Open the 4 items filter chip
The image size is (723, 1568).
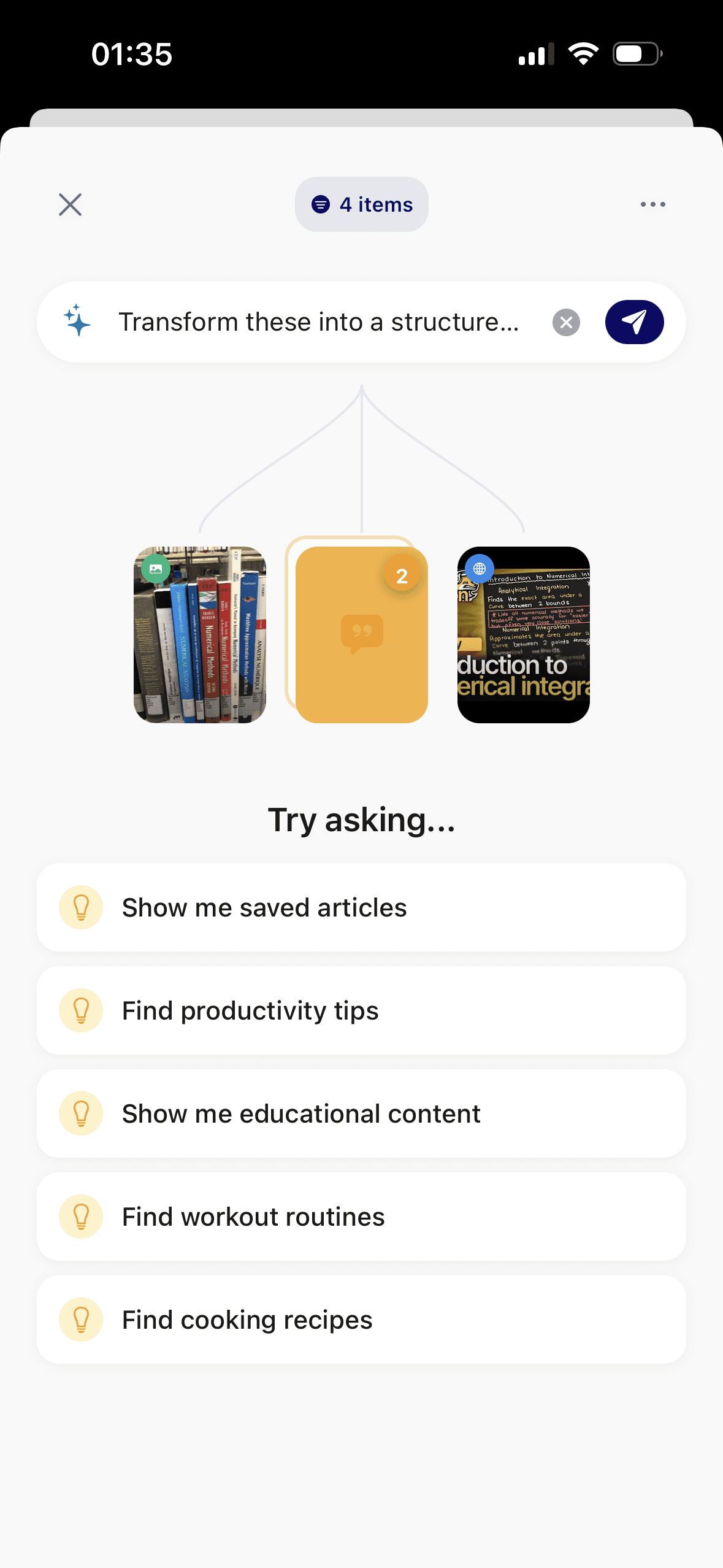click(x=362, y=205)
